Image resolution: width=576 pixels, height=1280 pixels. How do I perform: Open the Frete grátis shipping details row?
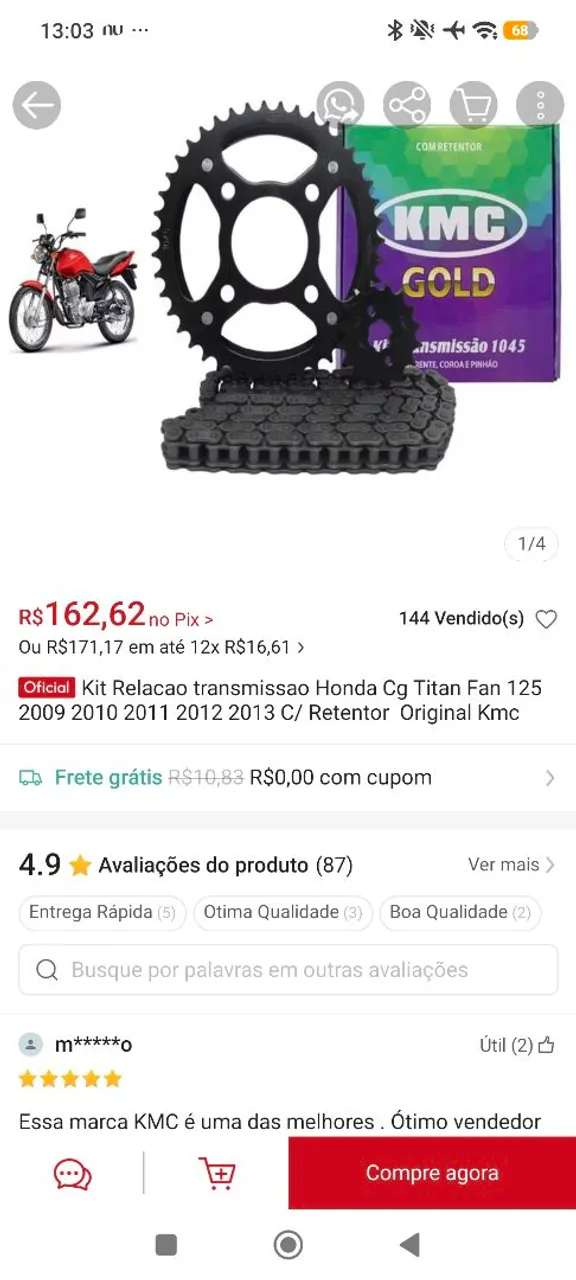tap(288, 777)
